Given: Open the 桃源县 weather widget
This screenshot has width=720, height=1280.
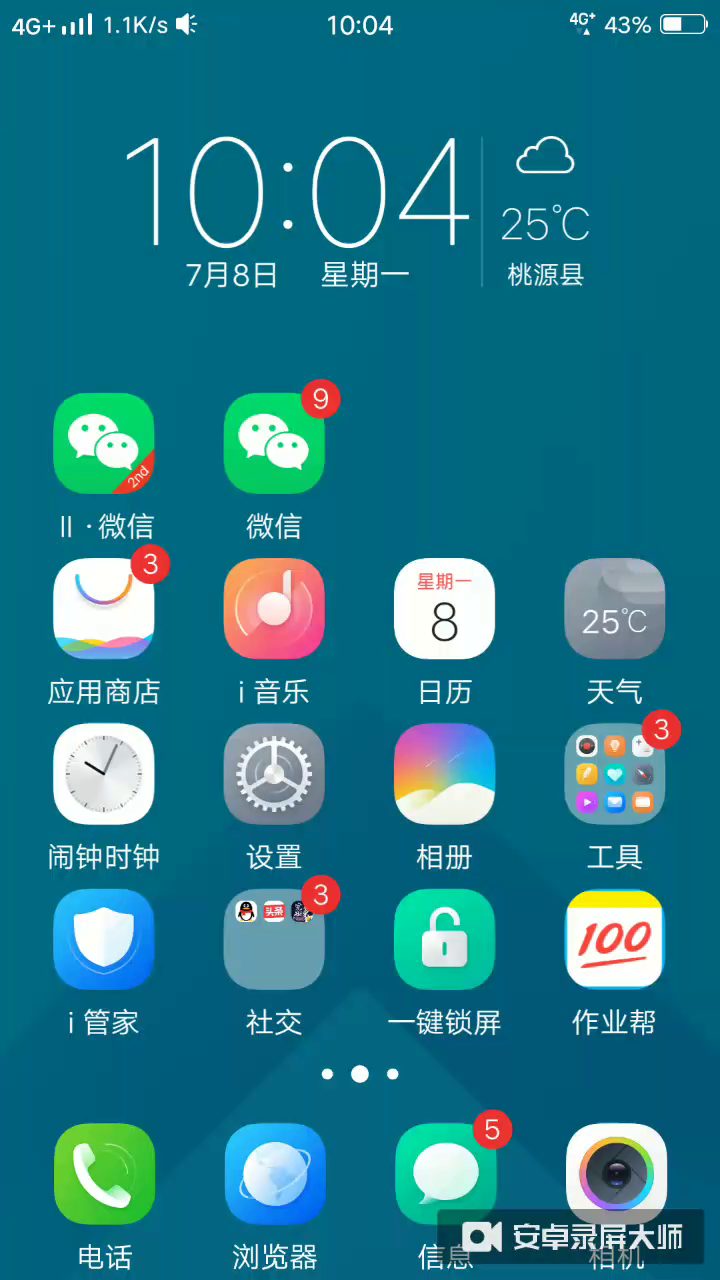Looking at the screenshot, I should click(x=546, y=210).
